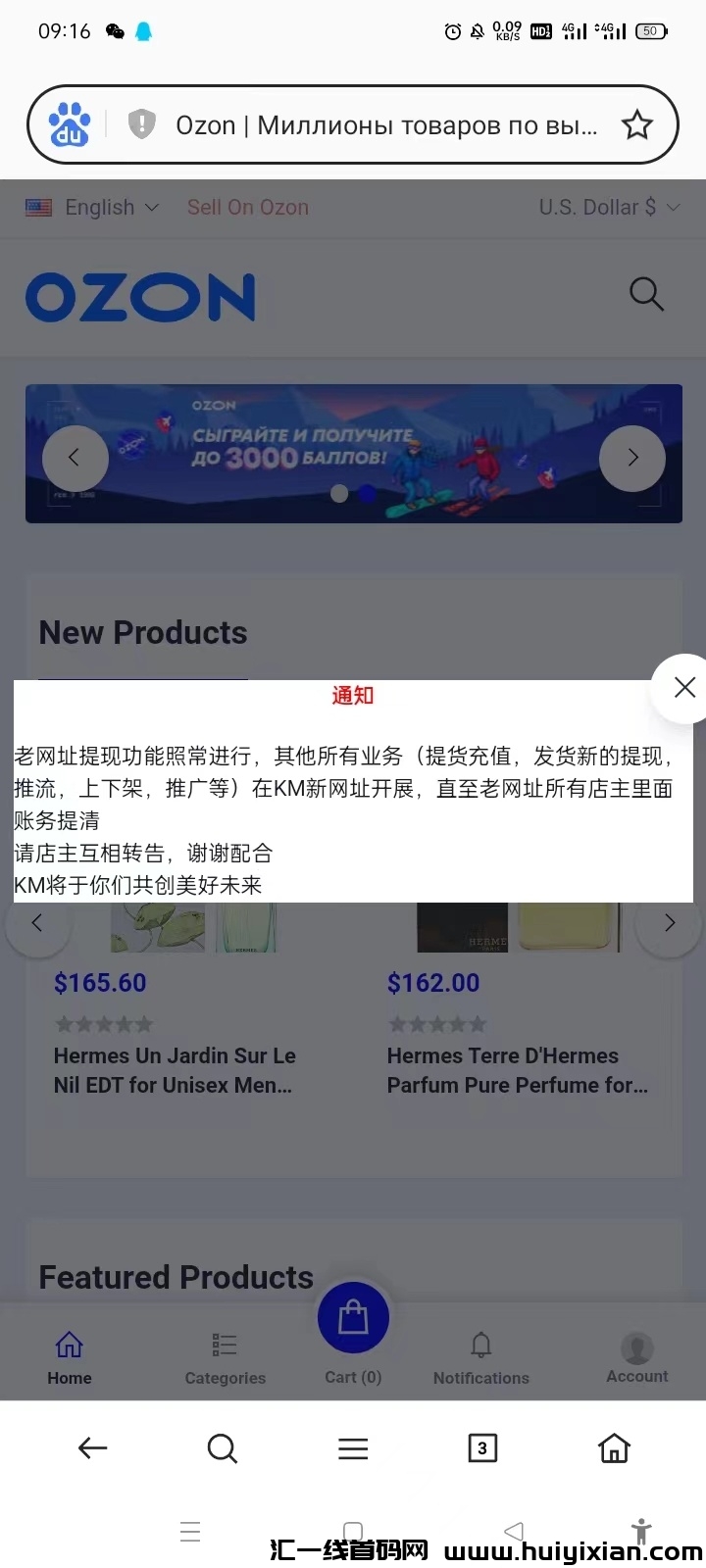Advance the banner with the right arrow

point(631,457)
